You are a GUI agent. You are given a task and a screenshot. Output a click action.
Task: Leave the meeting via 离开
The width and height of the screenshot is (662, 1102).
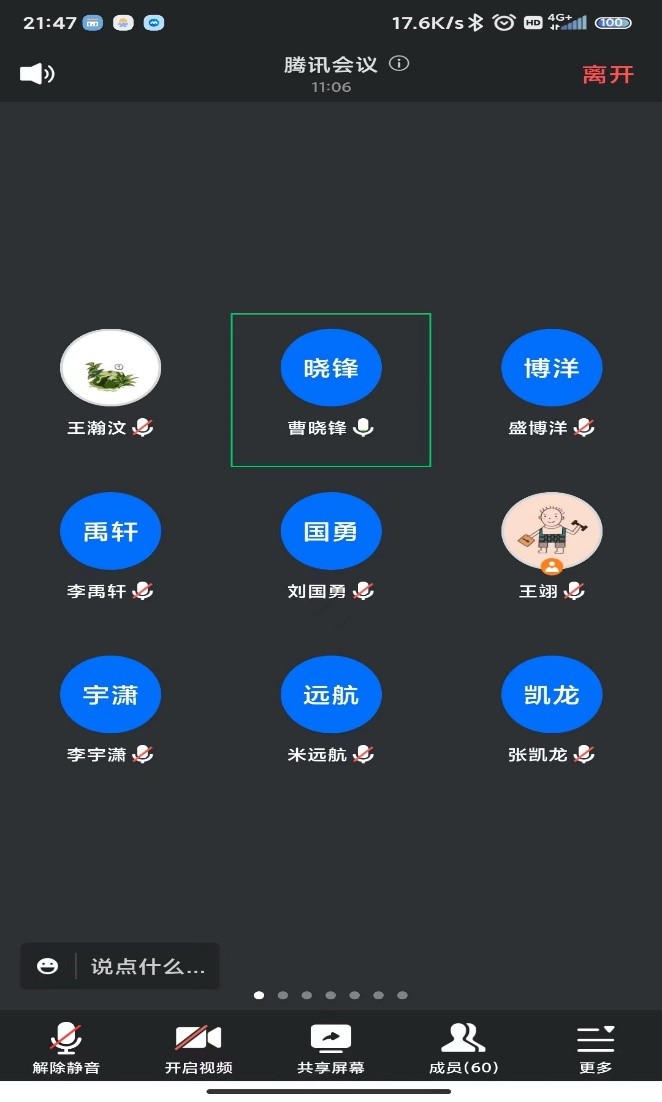point(608,74)
